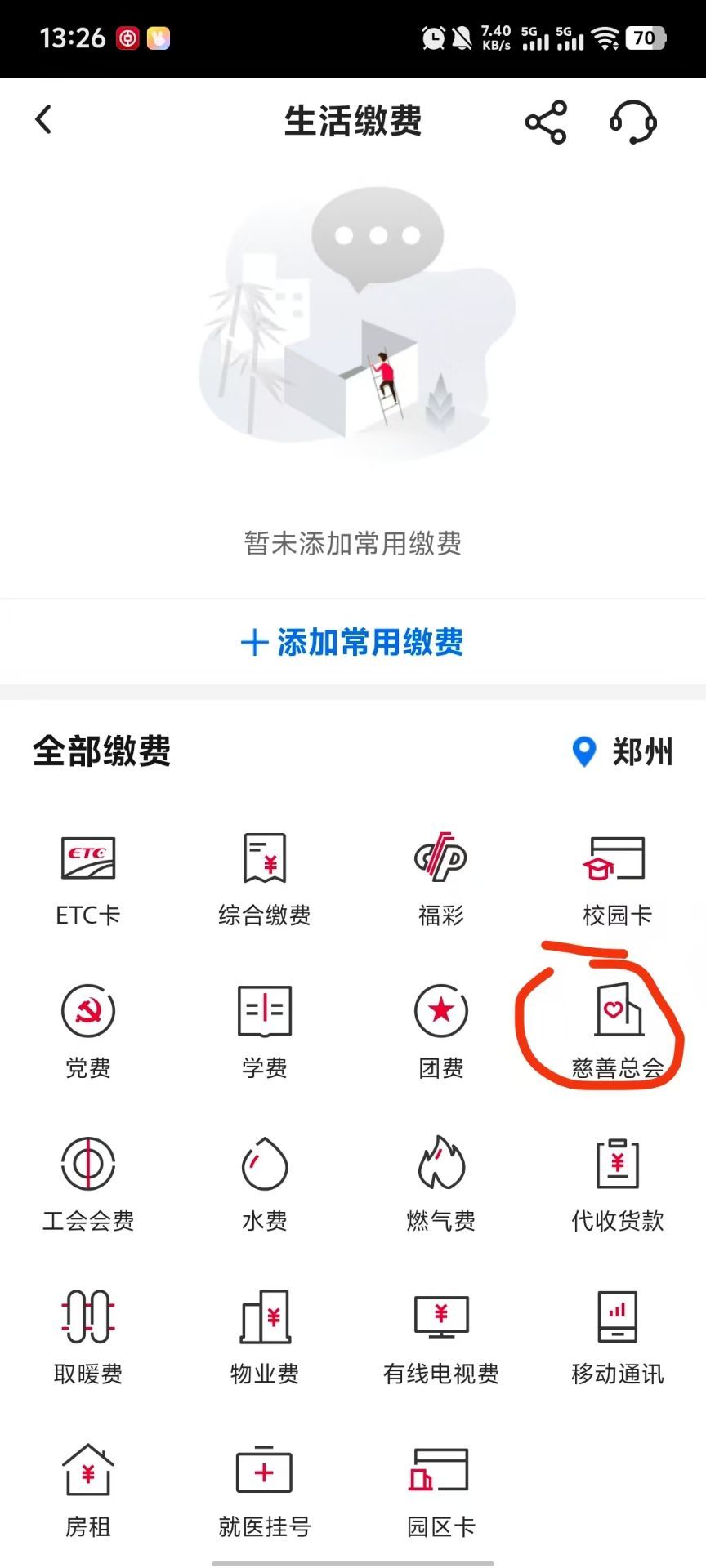Select 团费 payment

(x=441, y=1031)
